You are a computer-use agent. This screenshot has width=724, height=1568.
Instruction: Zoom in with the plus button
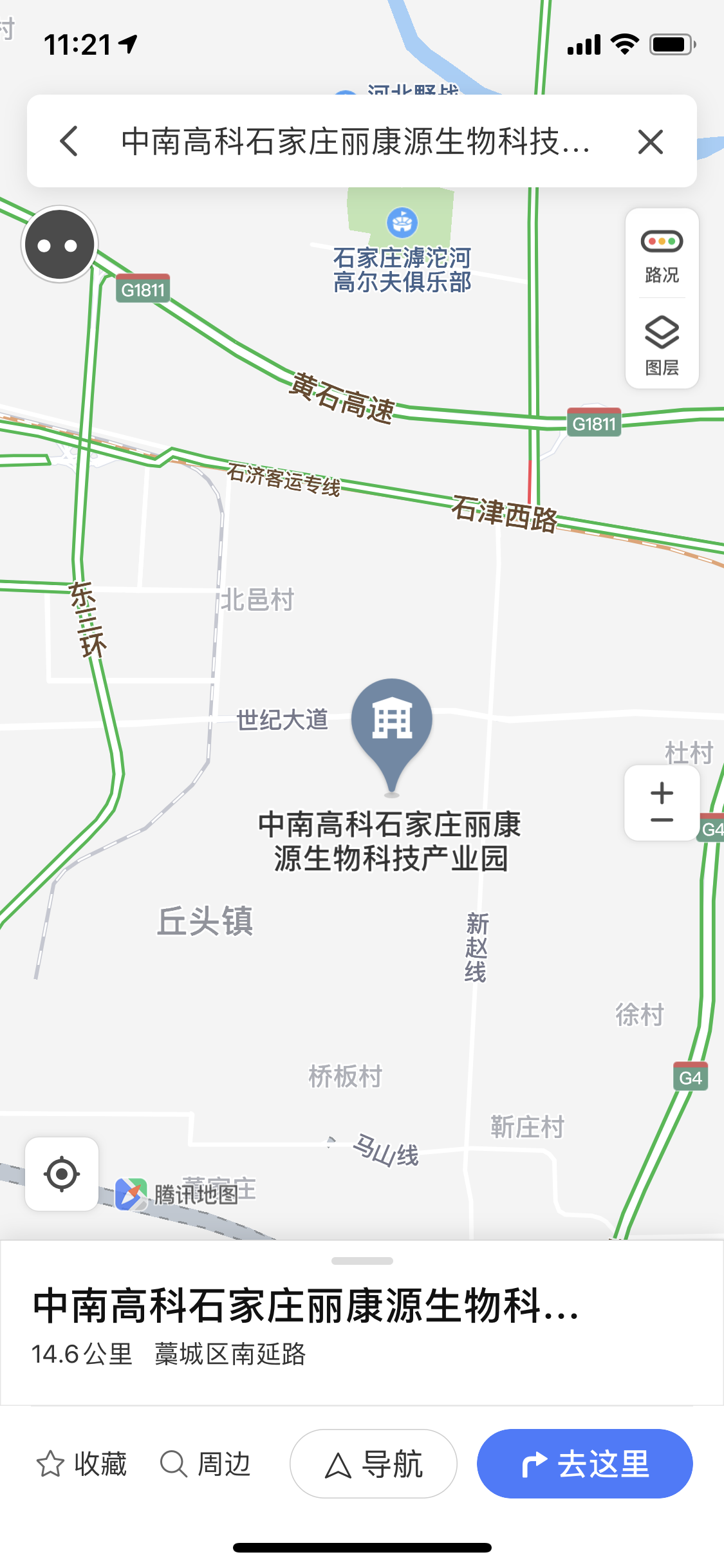pyautogui.click(x=662, y=793)
